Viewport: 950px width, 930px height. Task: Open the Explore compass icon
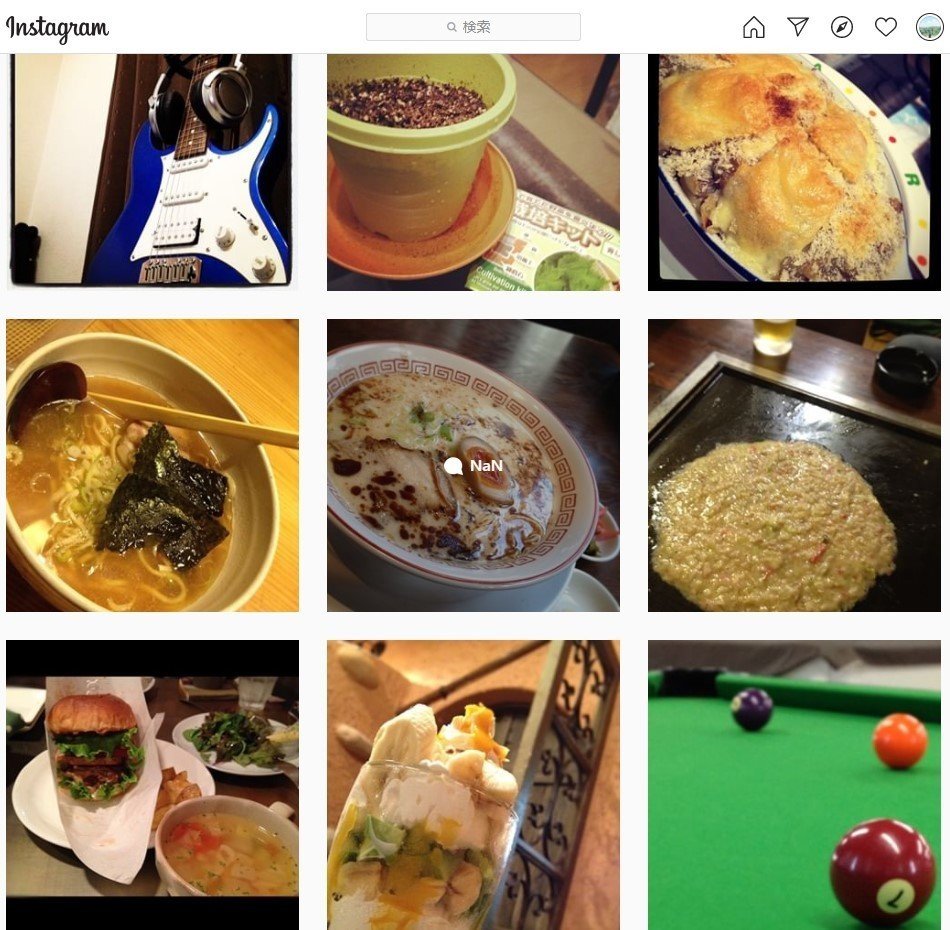842,27
